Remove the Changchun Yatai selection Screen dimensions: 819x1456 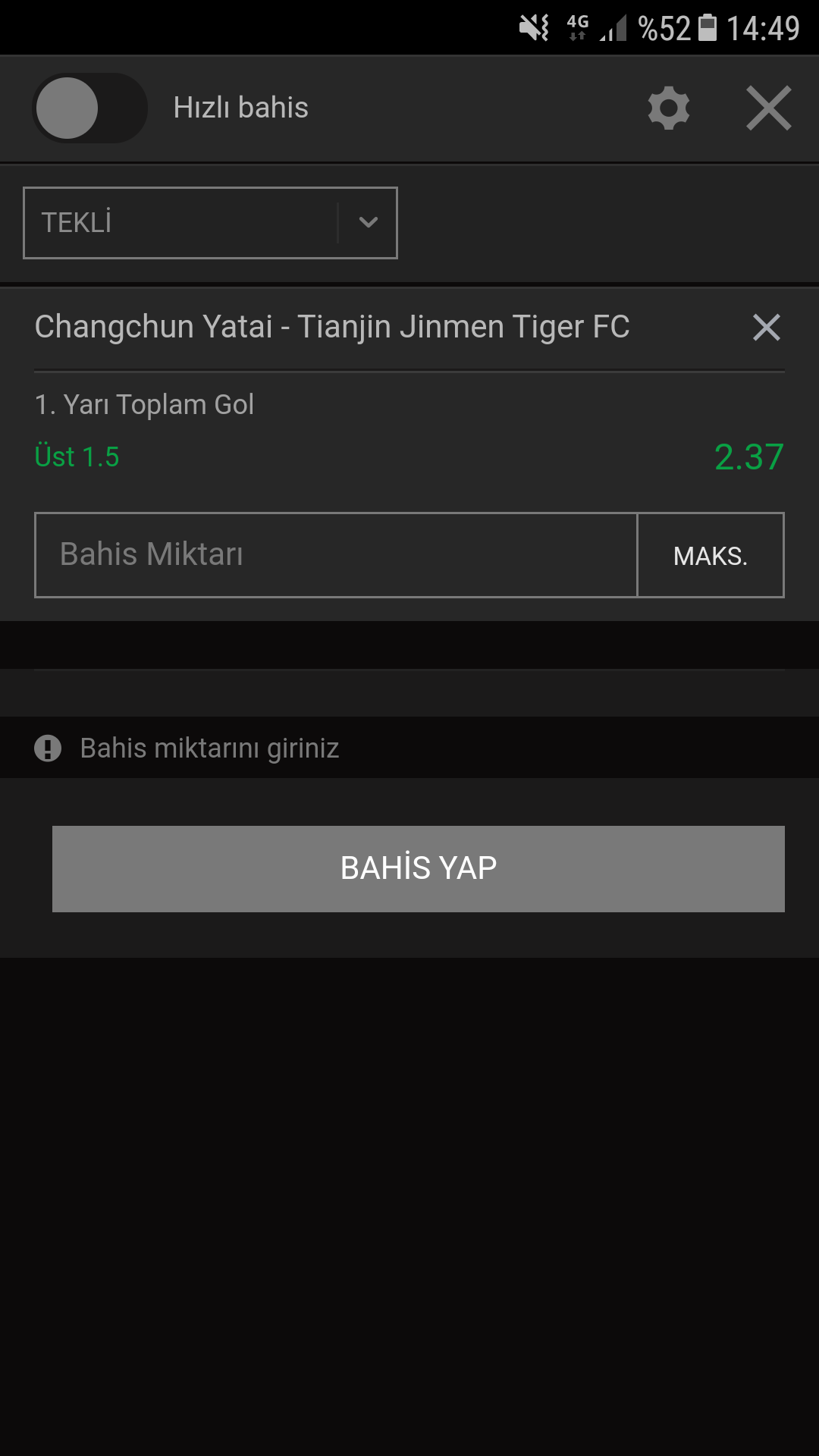(x=767, y=328)
